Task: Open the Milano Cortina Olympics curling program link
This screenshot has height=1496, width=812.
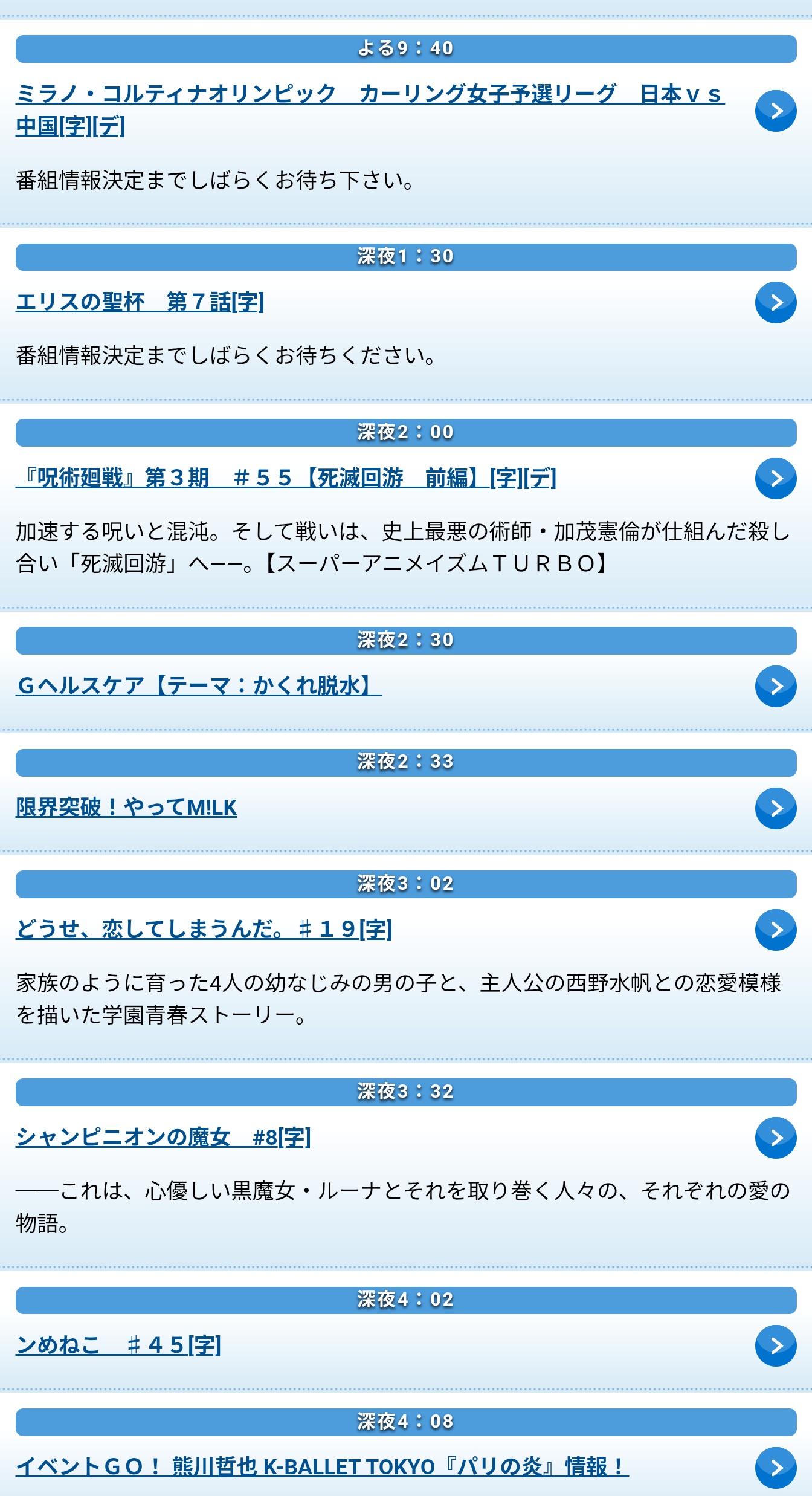Action: (369, 94)
